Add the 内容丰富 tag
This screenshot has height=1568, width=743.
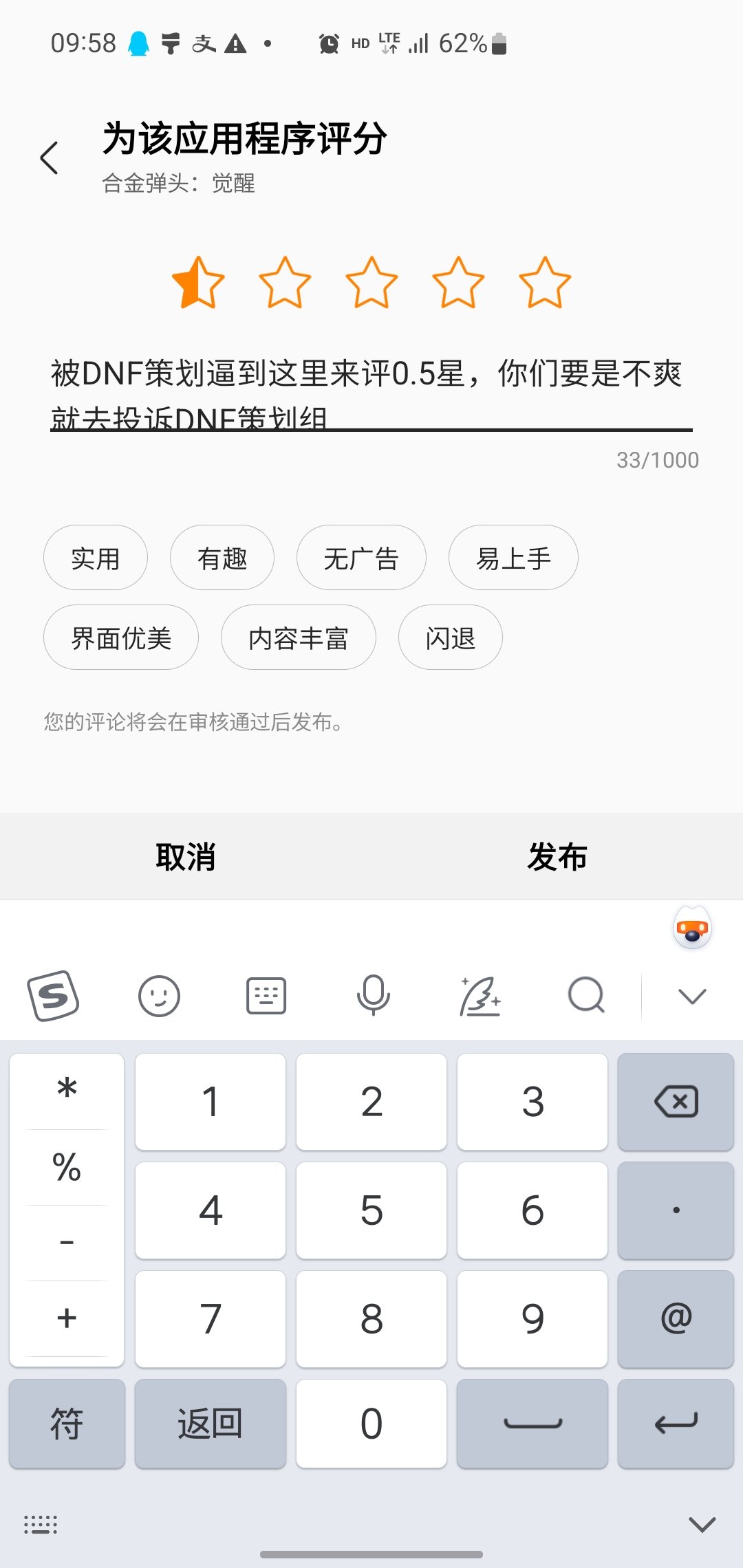click(299, 638)
